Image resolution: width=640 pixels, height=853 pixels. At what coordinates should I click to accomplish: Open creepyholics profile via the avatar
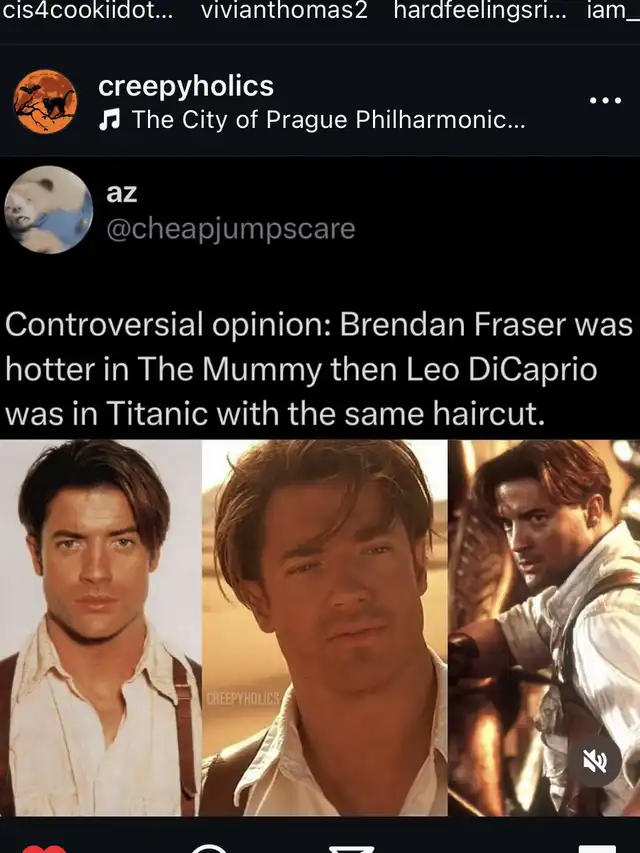click(x=45, y=102)
